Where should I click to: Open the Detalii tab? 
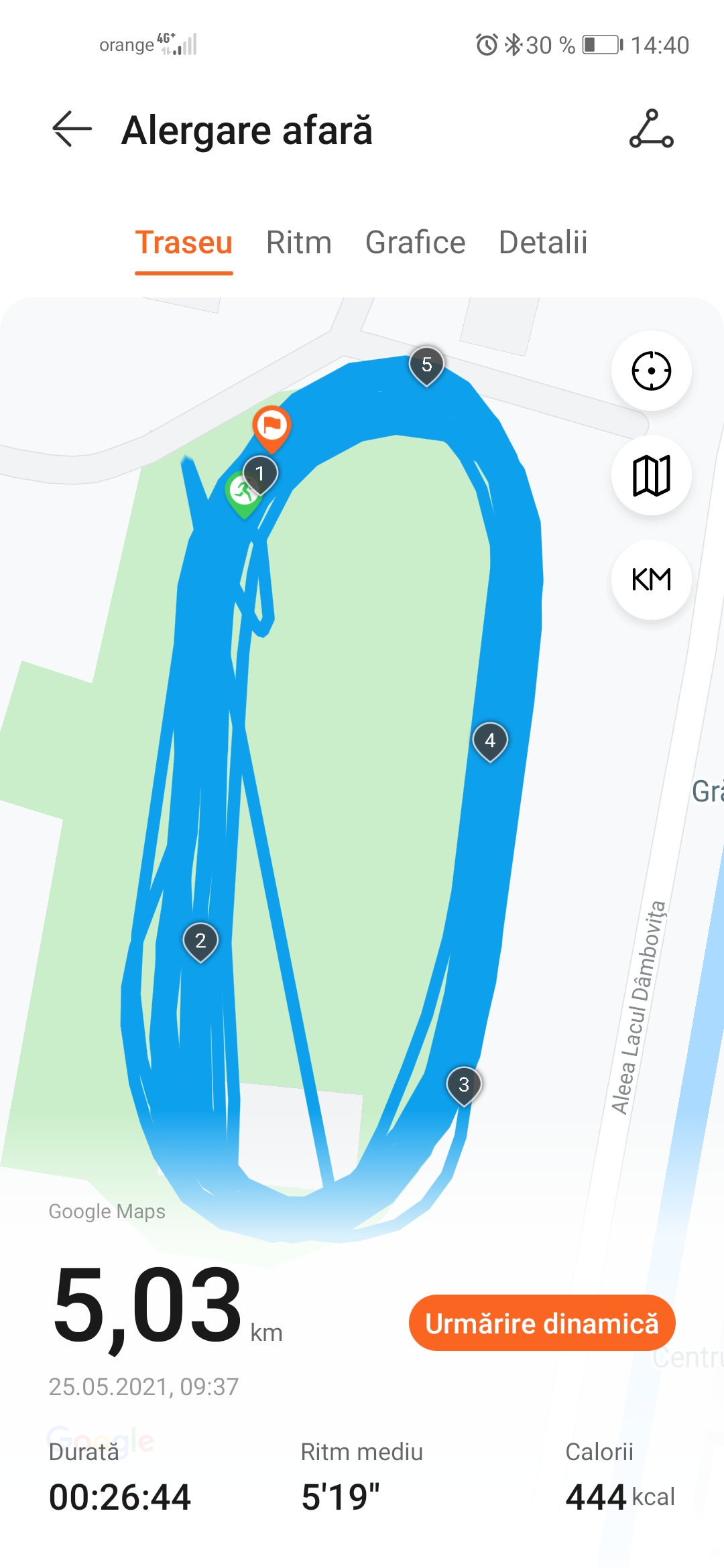coord(543,243)
